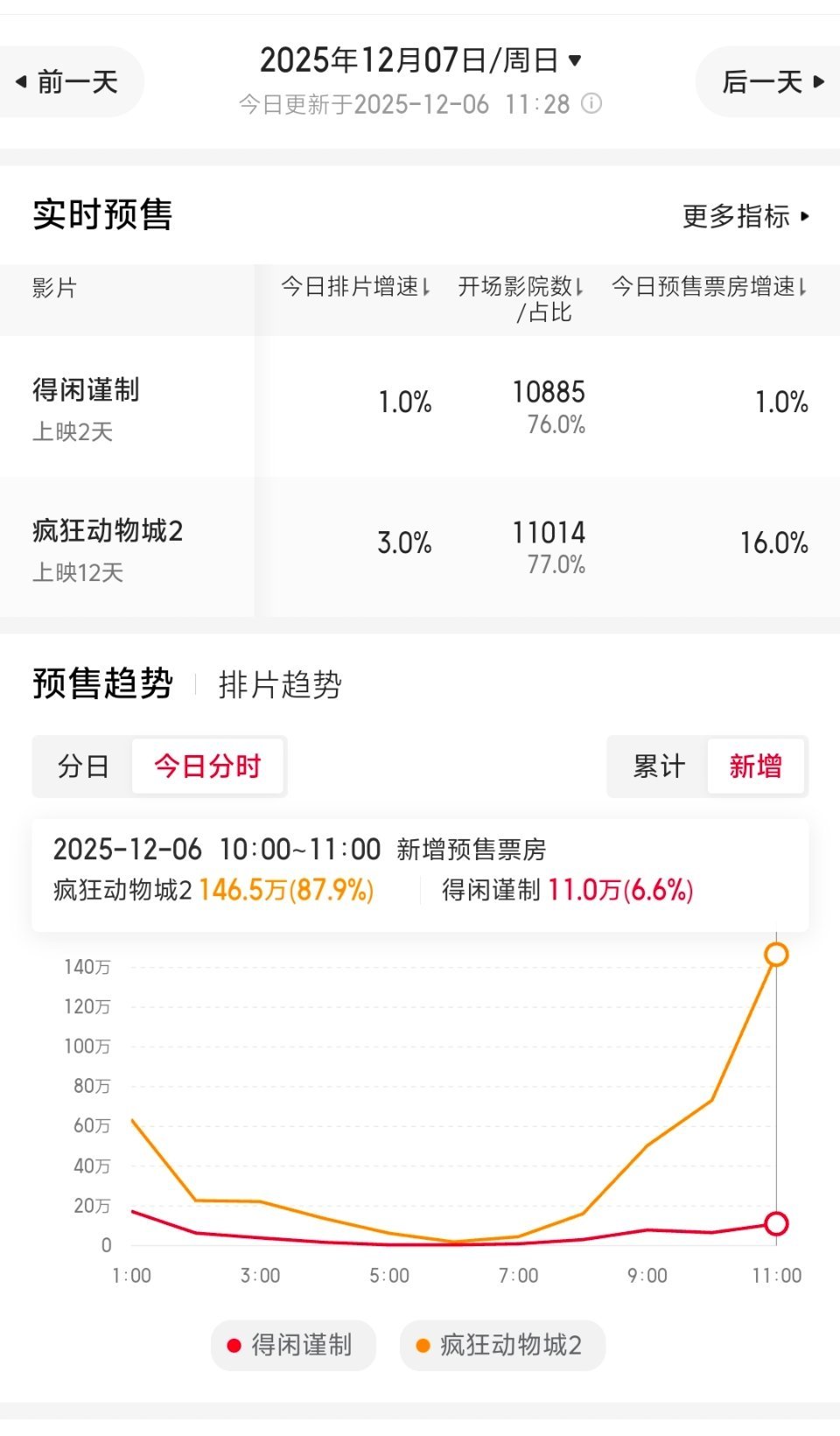Enable 今日分时 view mode
This screenshot has height=1436, width=840.
pyautogui.click(x=207, y=766)
